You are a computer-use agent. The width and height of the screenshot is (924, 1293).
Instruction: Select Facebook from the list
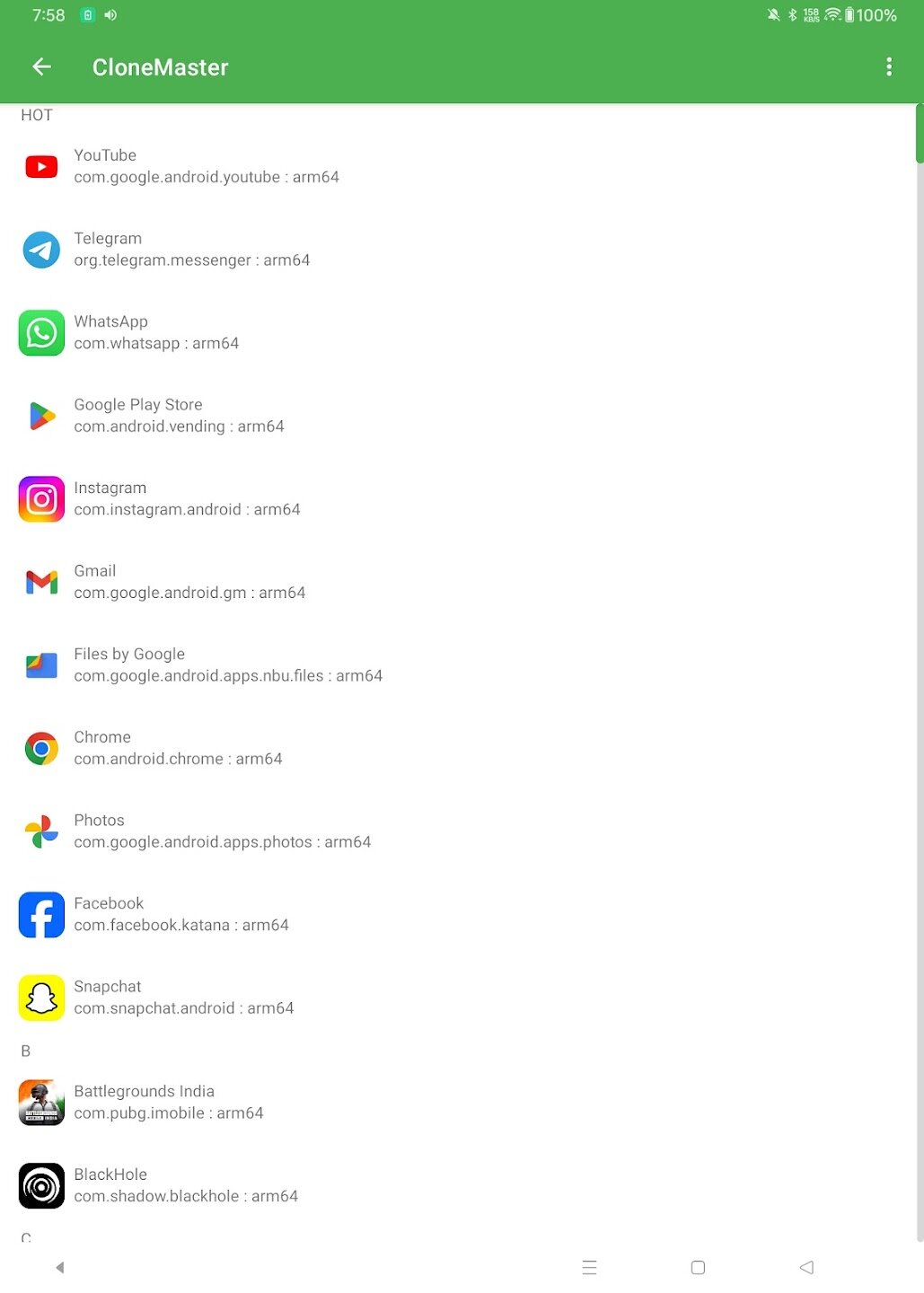click(180, 914)
